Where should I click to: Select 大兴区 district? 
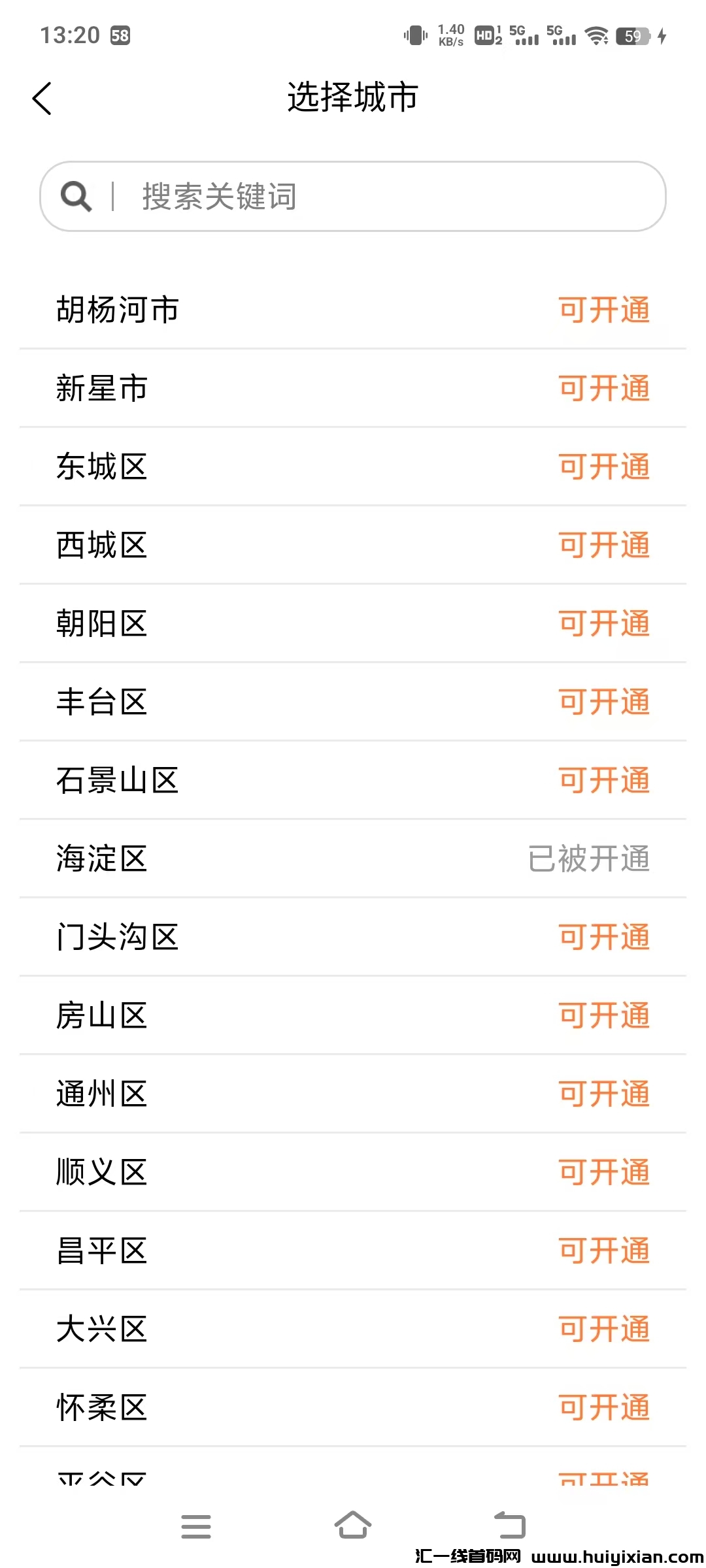click(x=353, y=1329)
